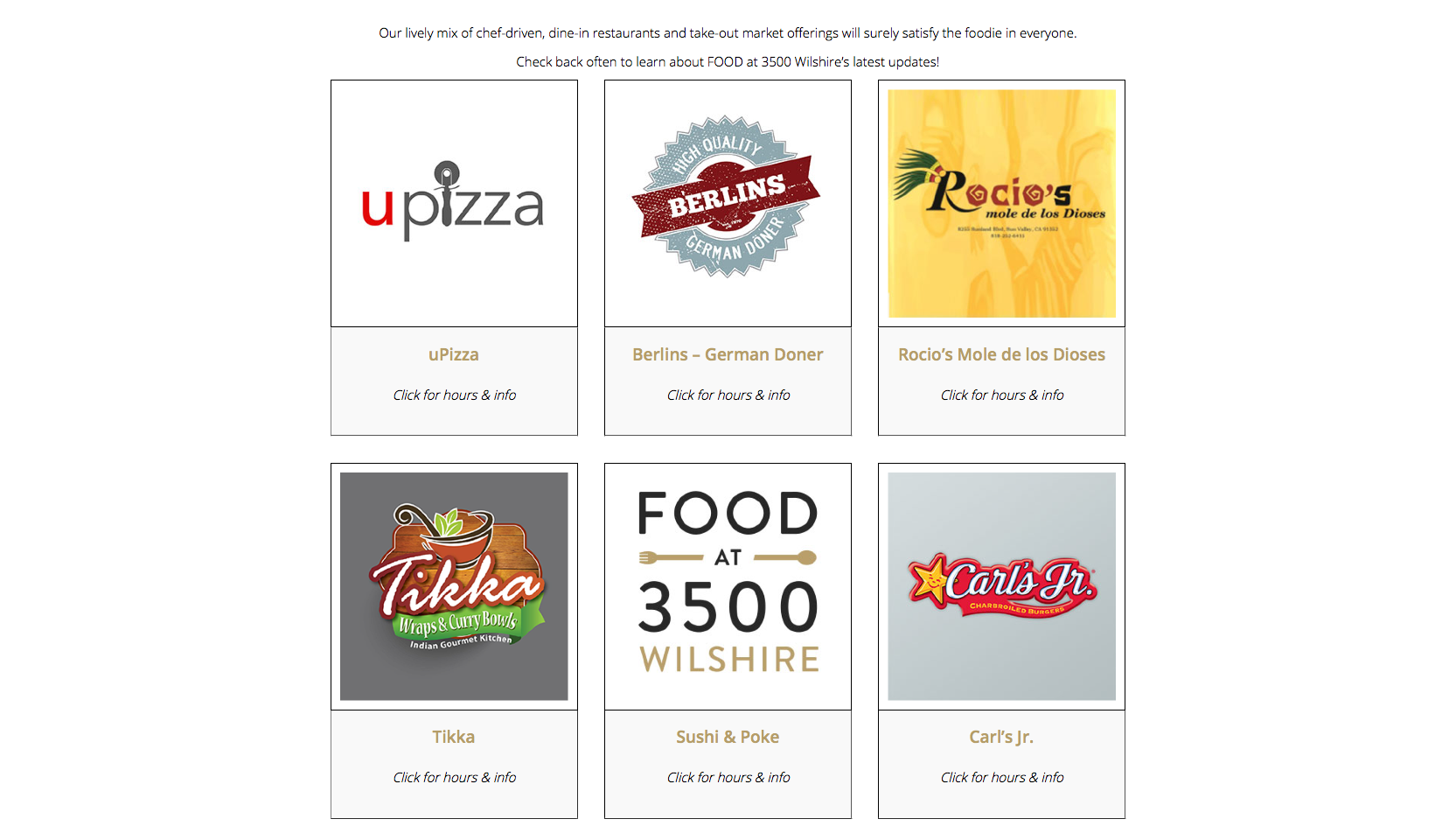This screenshot has height=826, width=1456.
Task: Open the Sushi & Poke tile
Action: [728, 586]
